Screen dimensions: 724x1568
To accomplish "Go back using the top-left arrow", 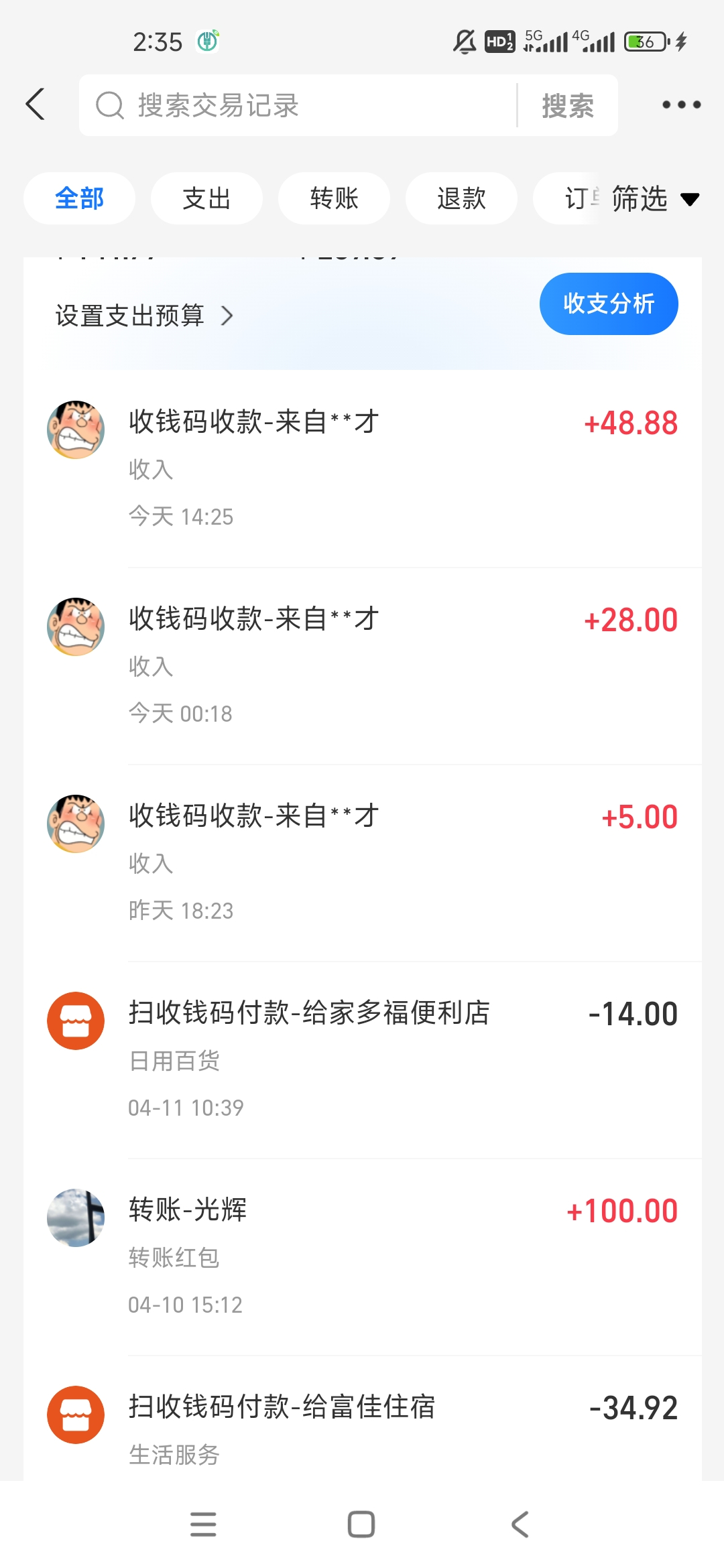I will pyautogui.click(x=36, y=105).
